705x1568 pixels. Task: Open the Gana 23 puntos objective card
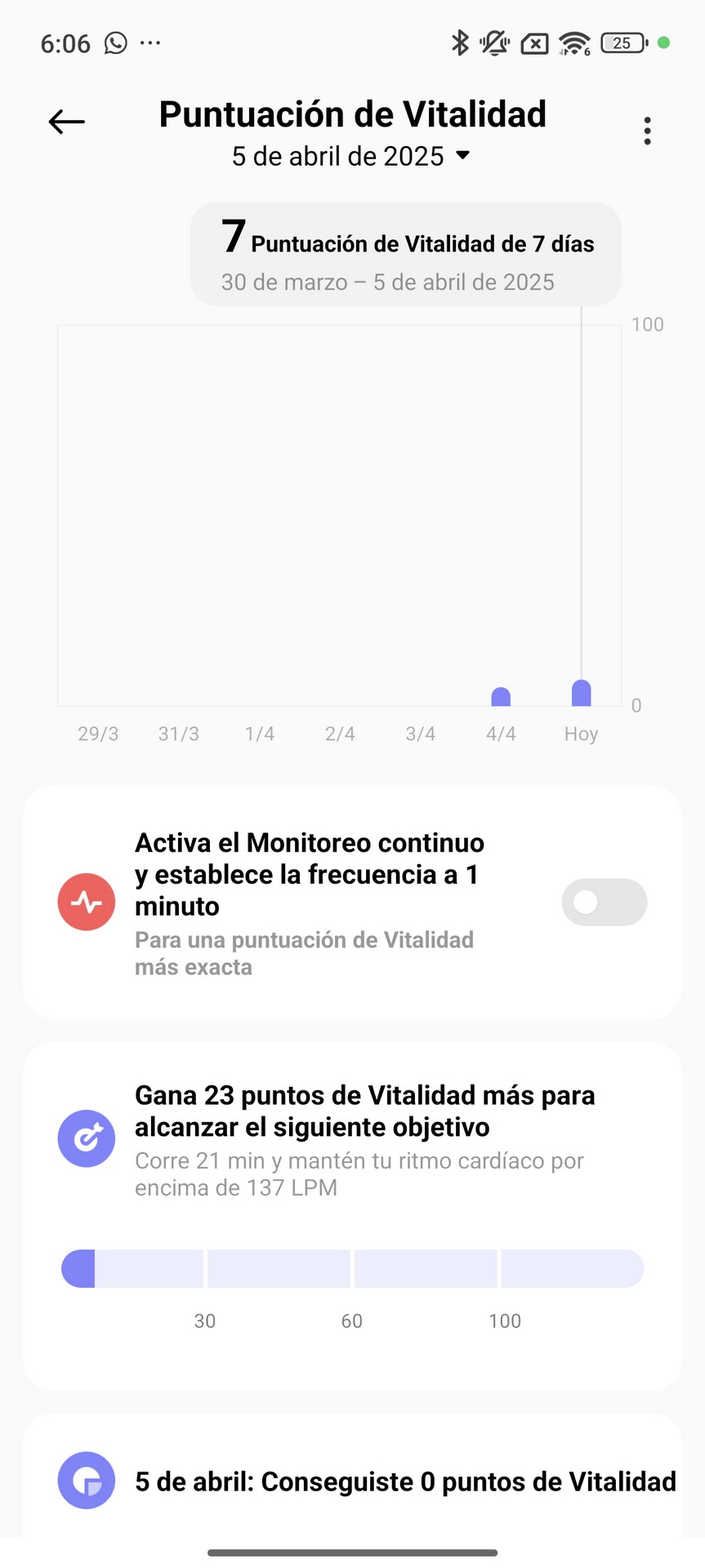click(352, 1216)
